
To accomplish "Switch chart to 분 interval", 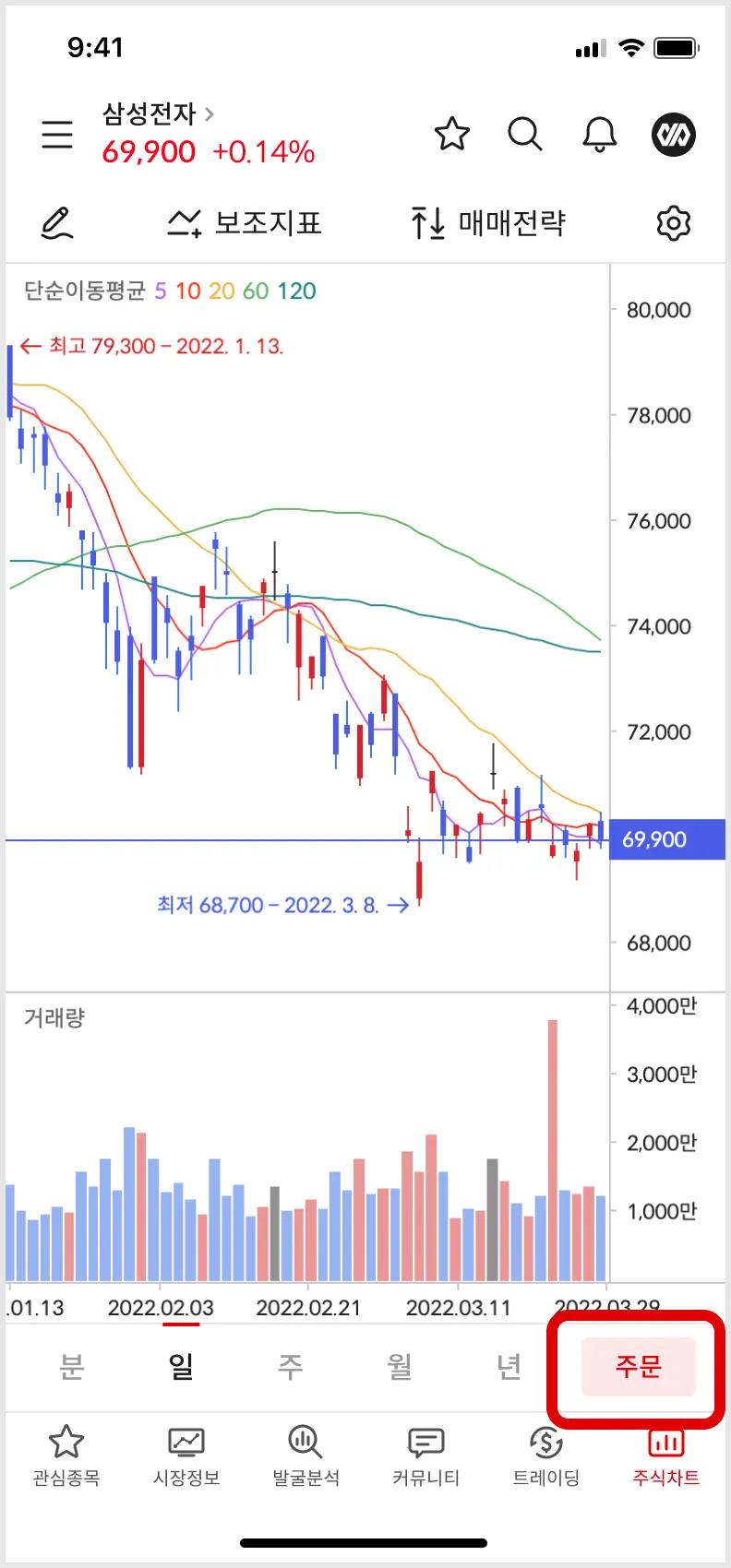I will [72, 1366].
